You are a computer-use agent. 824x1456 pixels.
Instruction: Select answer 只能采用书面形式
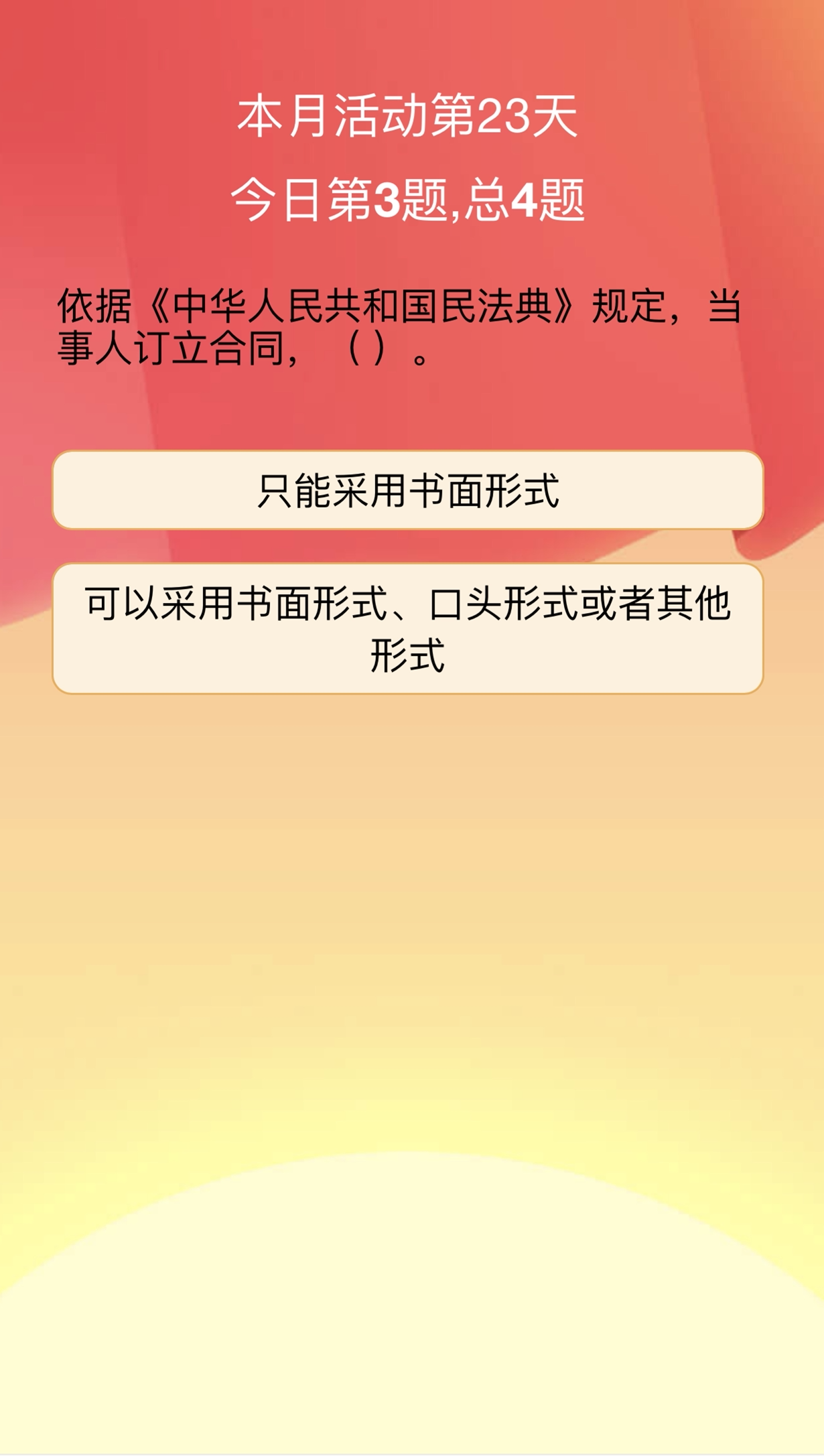(407, 490)
